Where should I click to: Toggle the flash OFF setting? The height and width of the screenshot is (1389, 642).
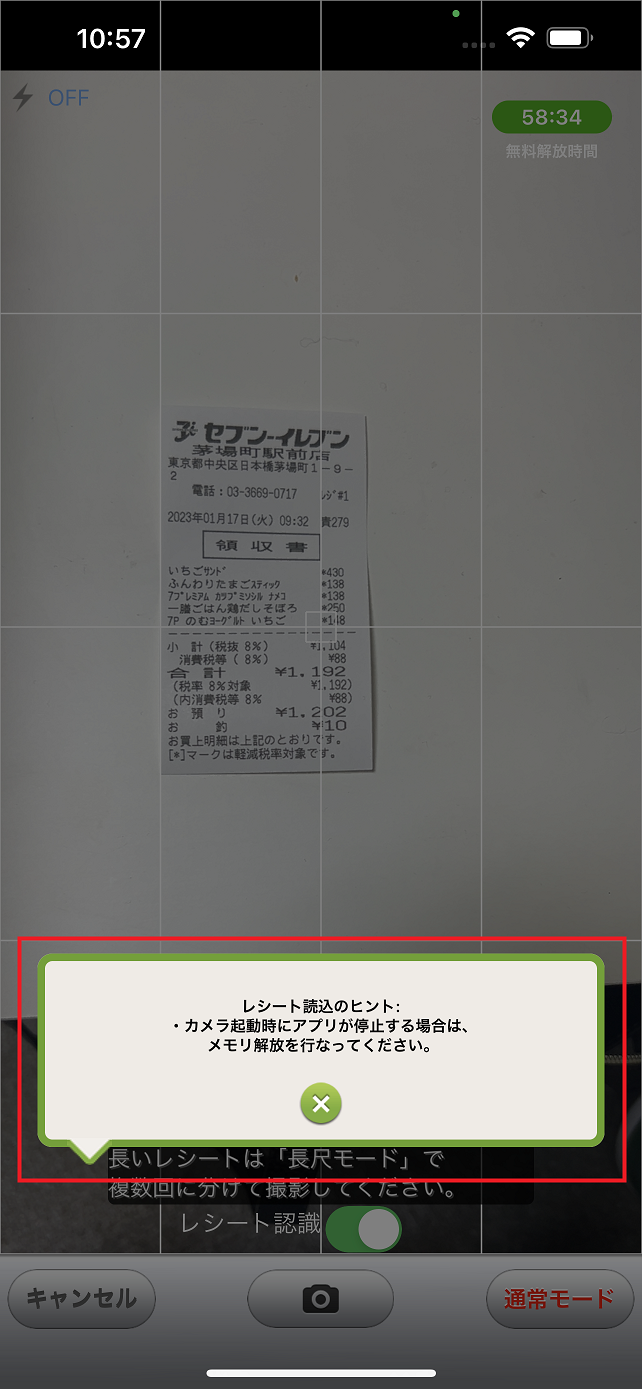[x=51, y=98]
